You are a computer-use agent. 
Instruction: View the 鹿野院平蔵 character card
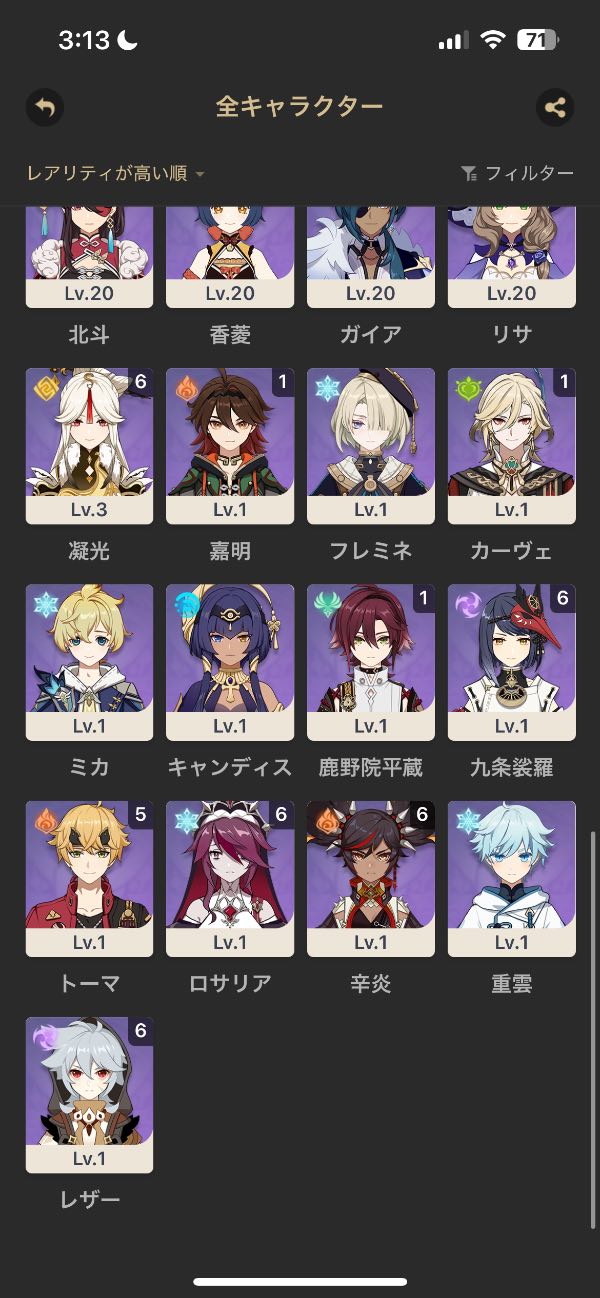[x=371, y=662]
